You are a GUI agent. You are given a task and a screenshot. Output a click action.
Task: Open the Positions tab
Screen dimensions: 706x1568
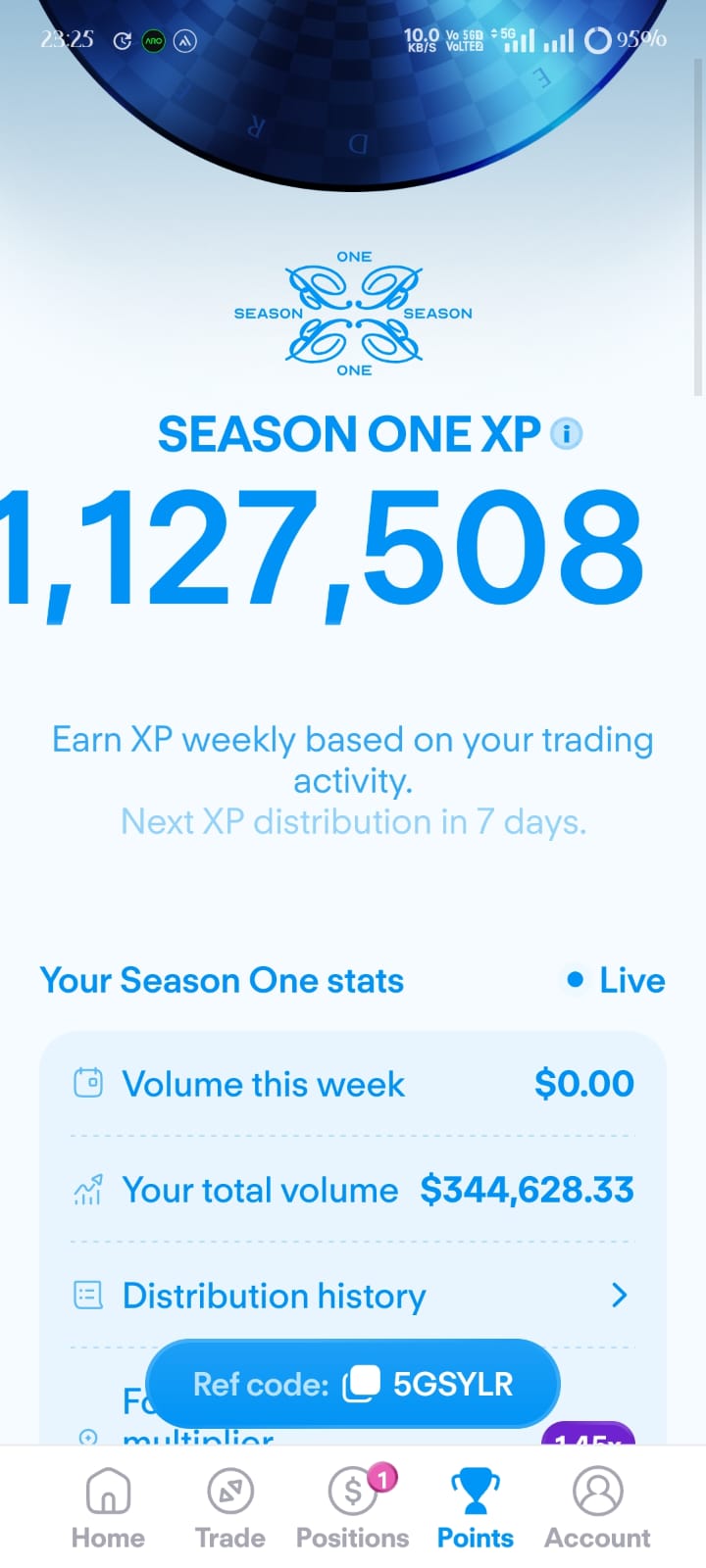point(353,1509)
